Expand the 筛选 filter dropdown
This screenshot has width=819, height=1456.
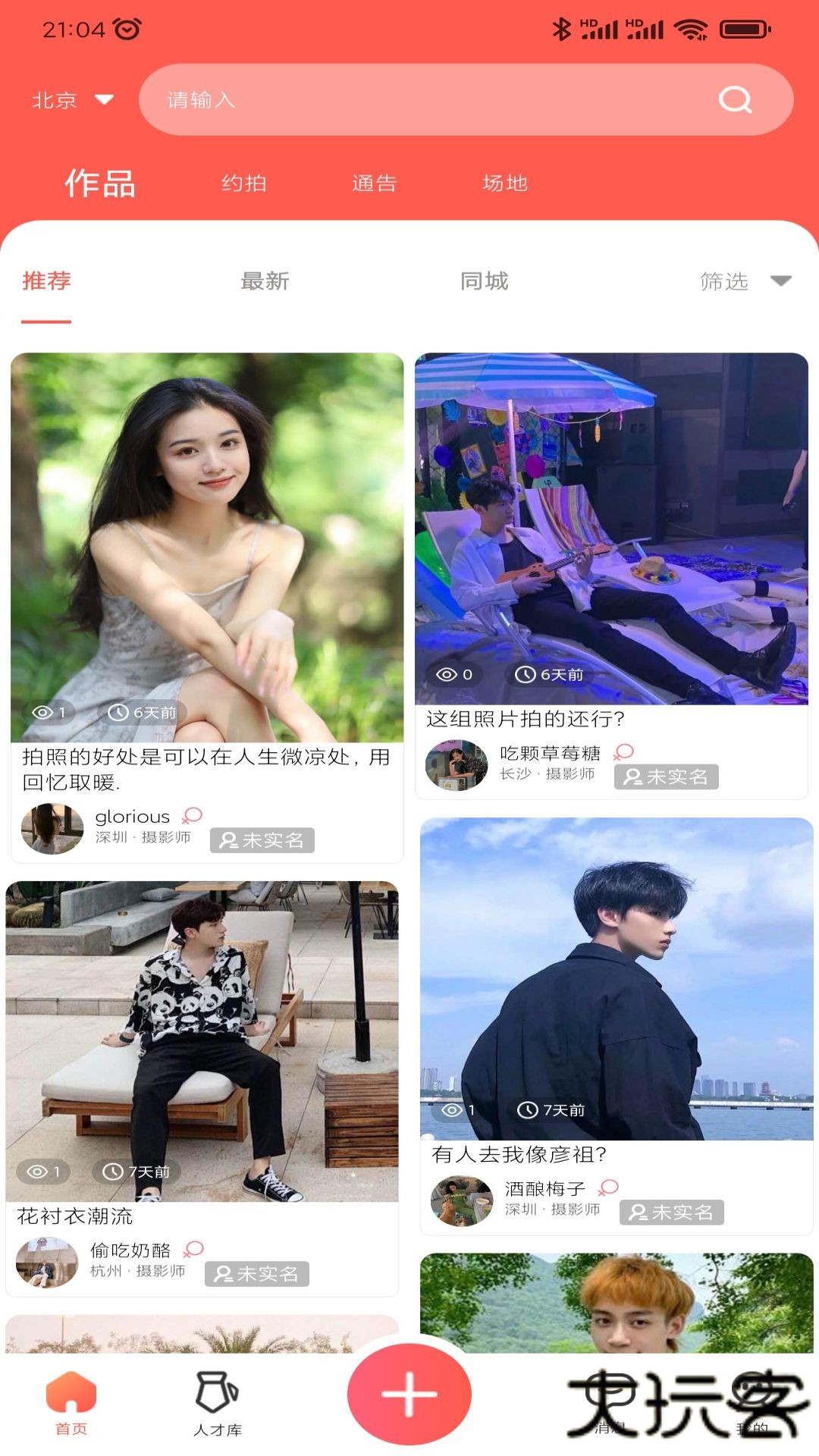745,281
